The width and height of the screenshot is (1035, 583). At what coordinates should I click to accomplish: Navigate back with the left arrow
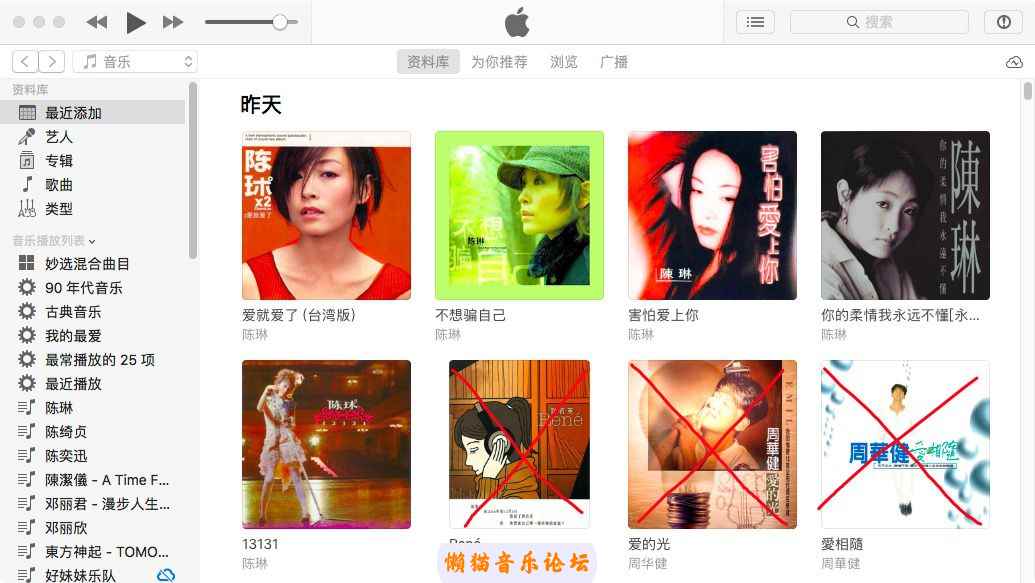point(26,62)
